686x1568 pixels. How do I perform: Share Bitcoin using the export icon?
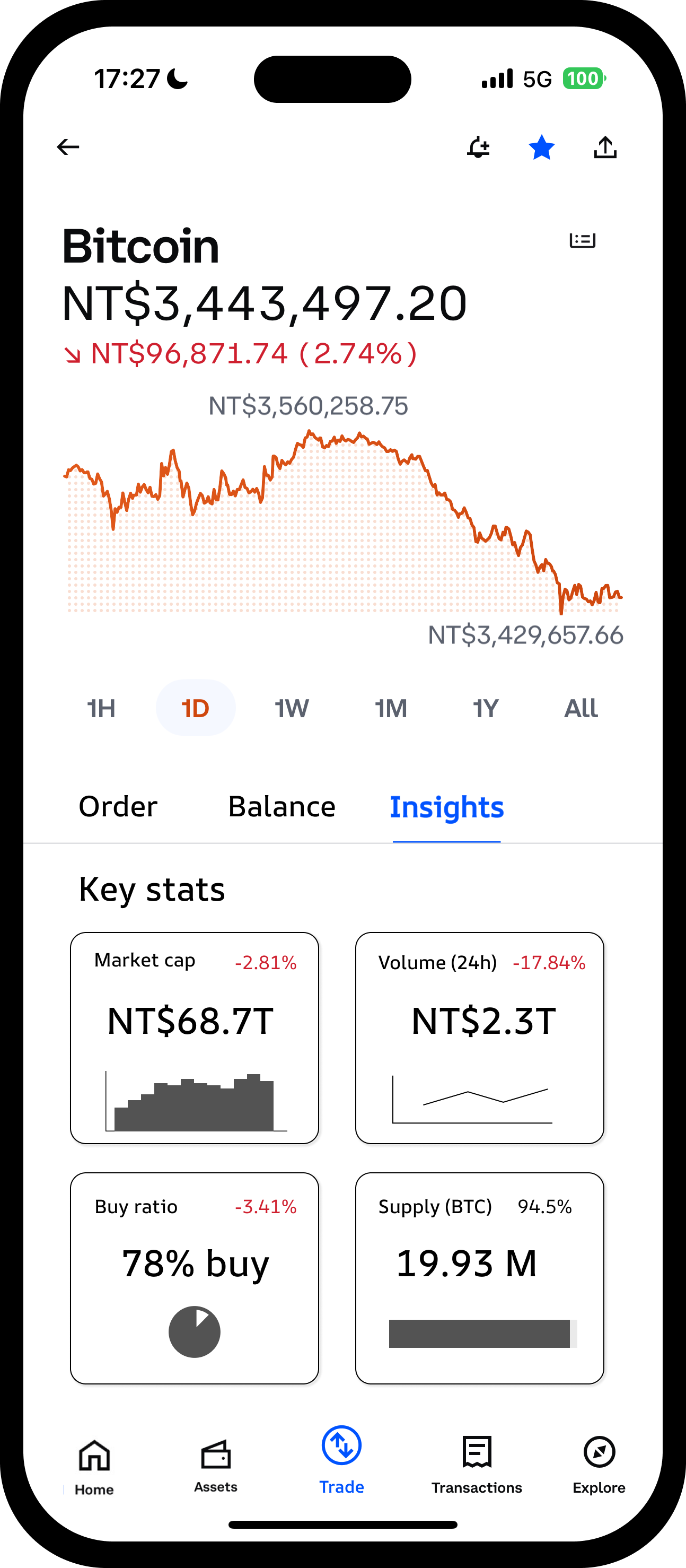[x=606, y=147]
